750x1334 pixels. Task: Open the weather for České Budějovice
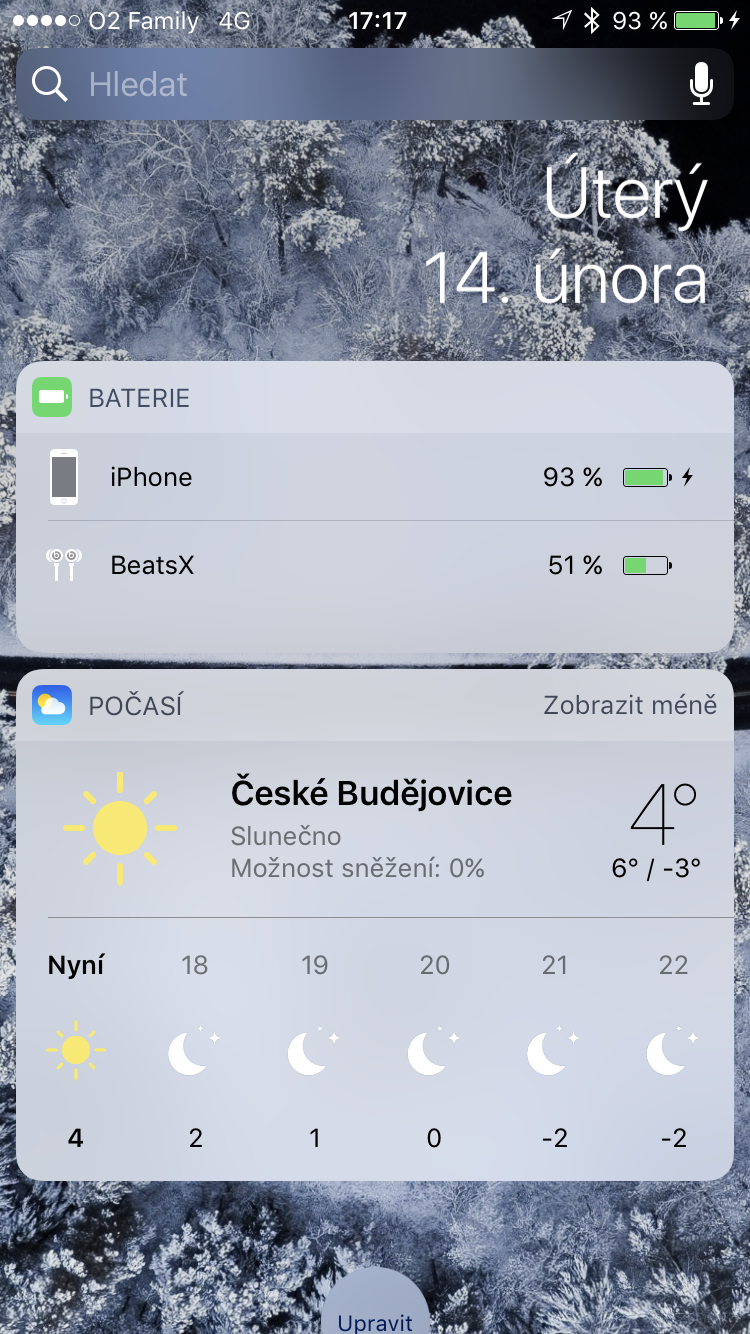point(371,794)
